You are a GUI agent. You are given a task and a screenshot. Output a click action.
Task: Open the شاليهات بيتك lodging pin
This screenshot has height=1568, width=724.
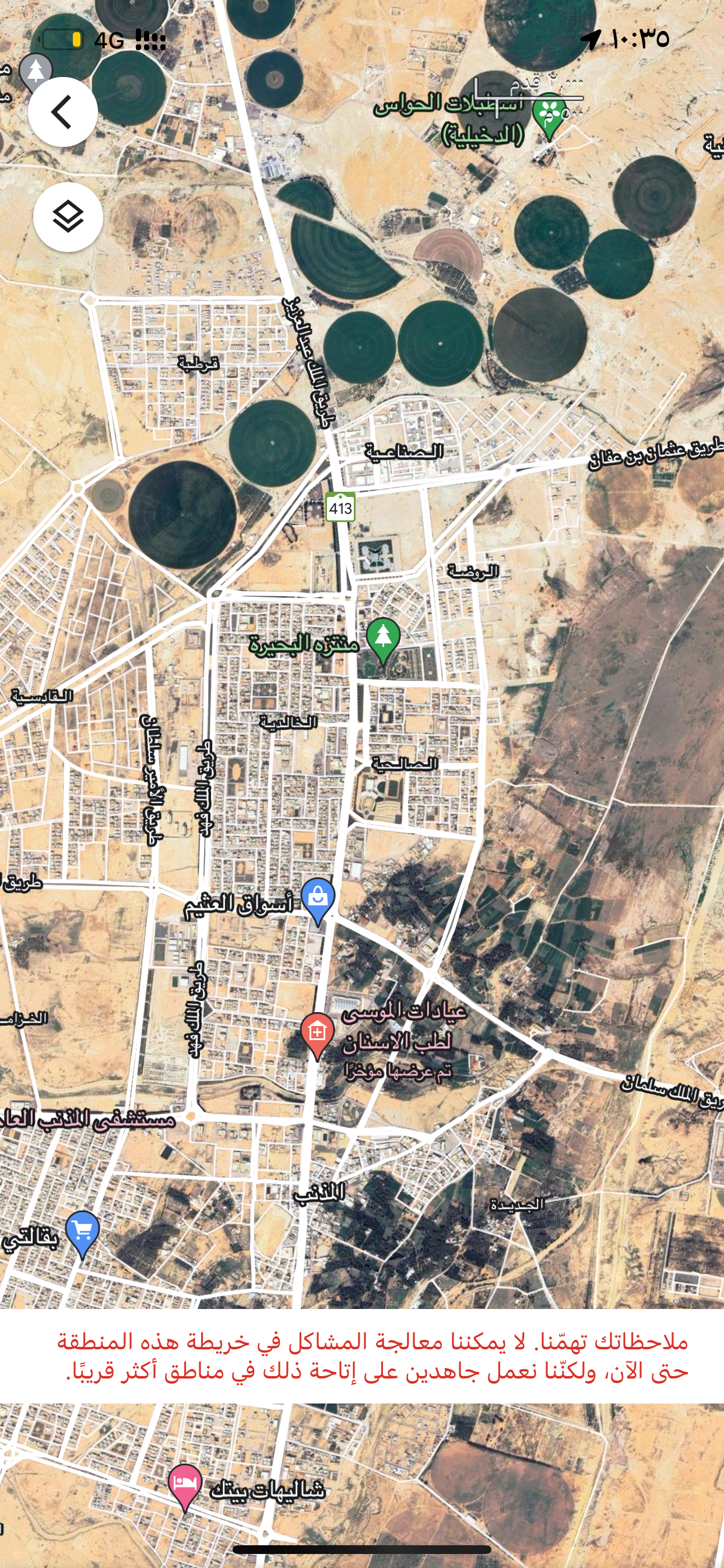pyautogui.click(x=184, y=1485)
